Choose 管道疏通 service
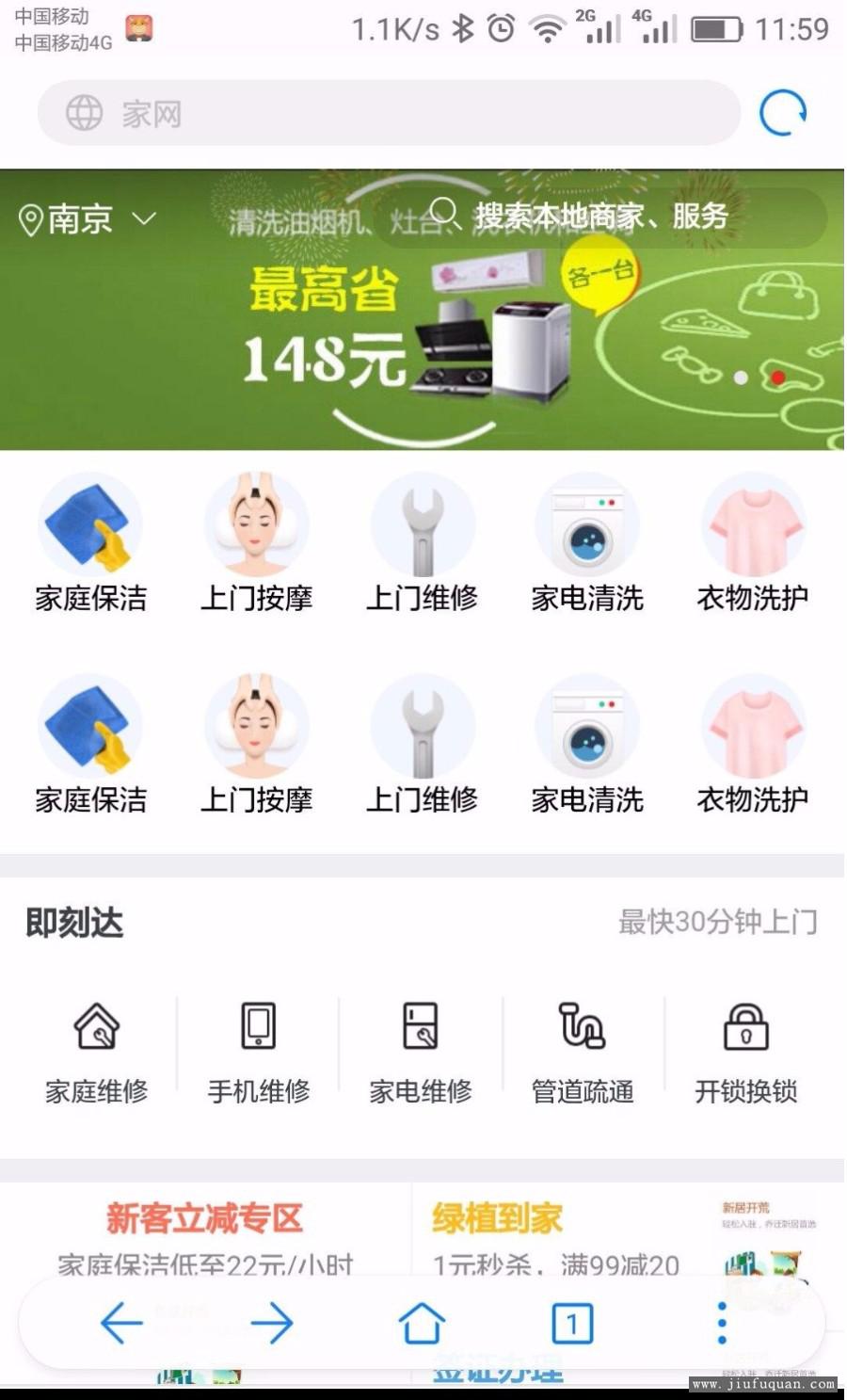847x1400 pixels. point(583,1053)
